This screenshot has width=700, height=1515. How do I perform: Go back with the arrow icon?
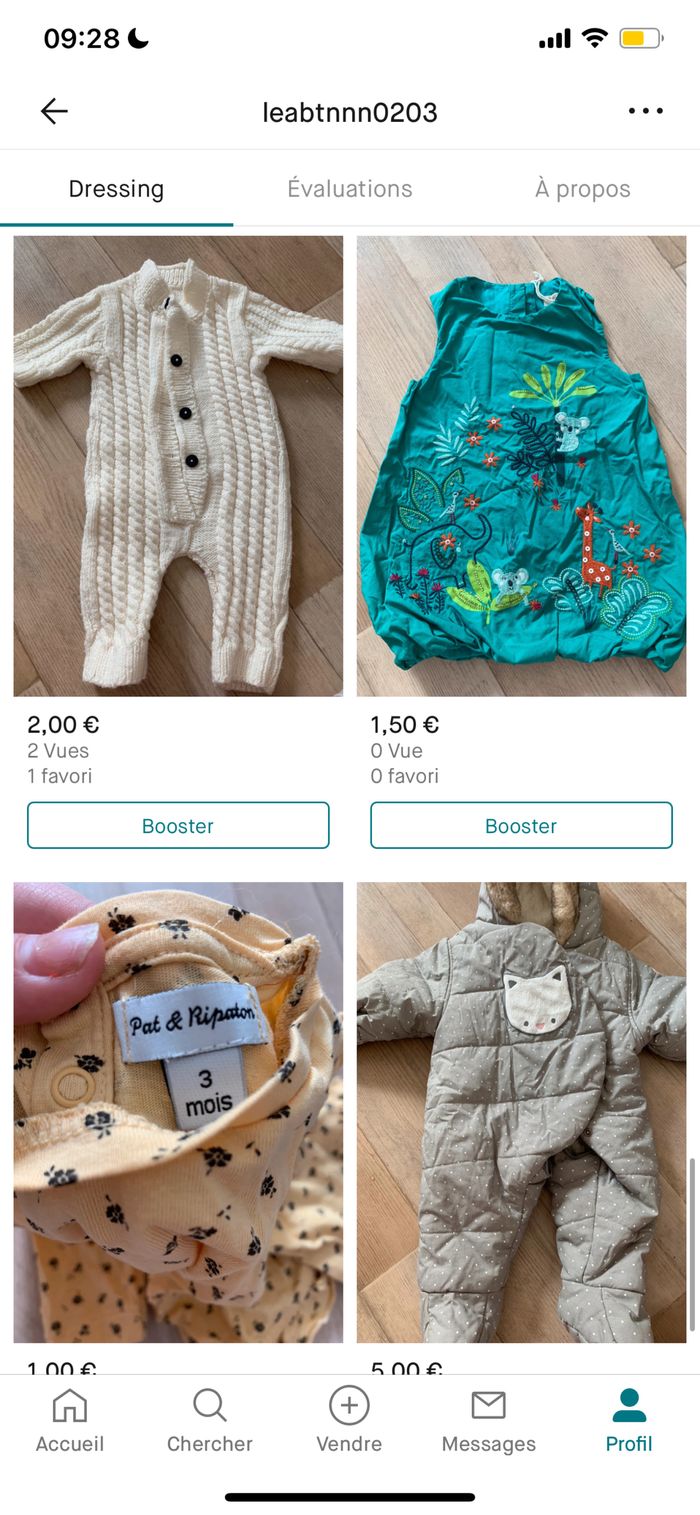54,111
